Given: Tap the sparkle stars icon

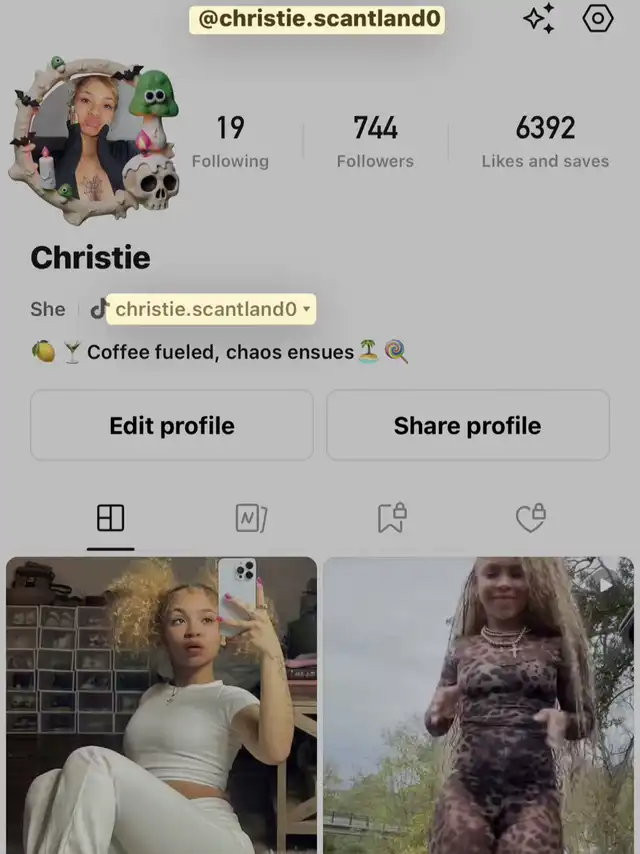Looking at the screenshot, I should click(x=539, y=19).
